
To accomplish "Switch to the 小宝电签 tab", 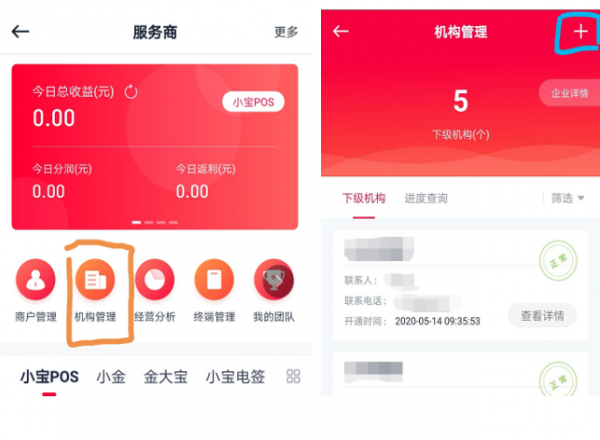I will pos(235,377).
